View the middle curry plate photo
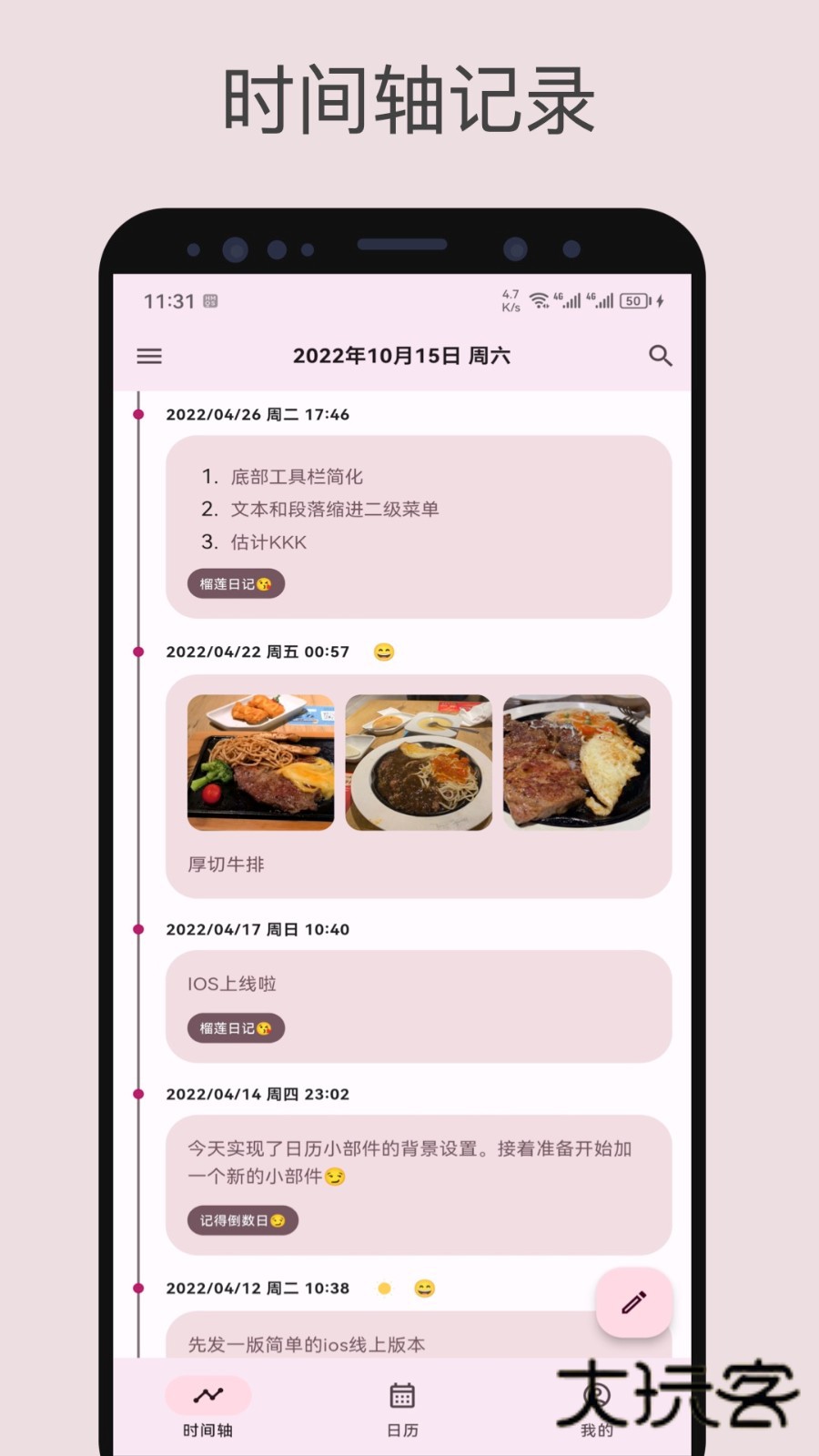The width and height of the screenshot is (819, 1456). tap(419, 762)
